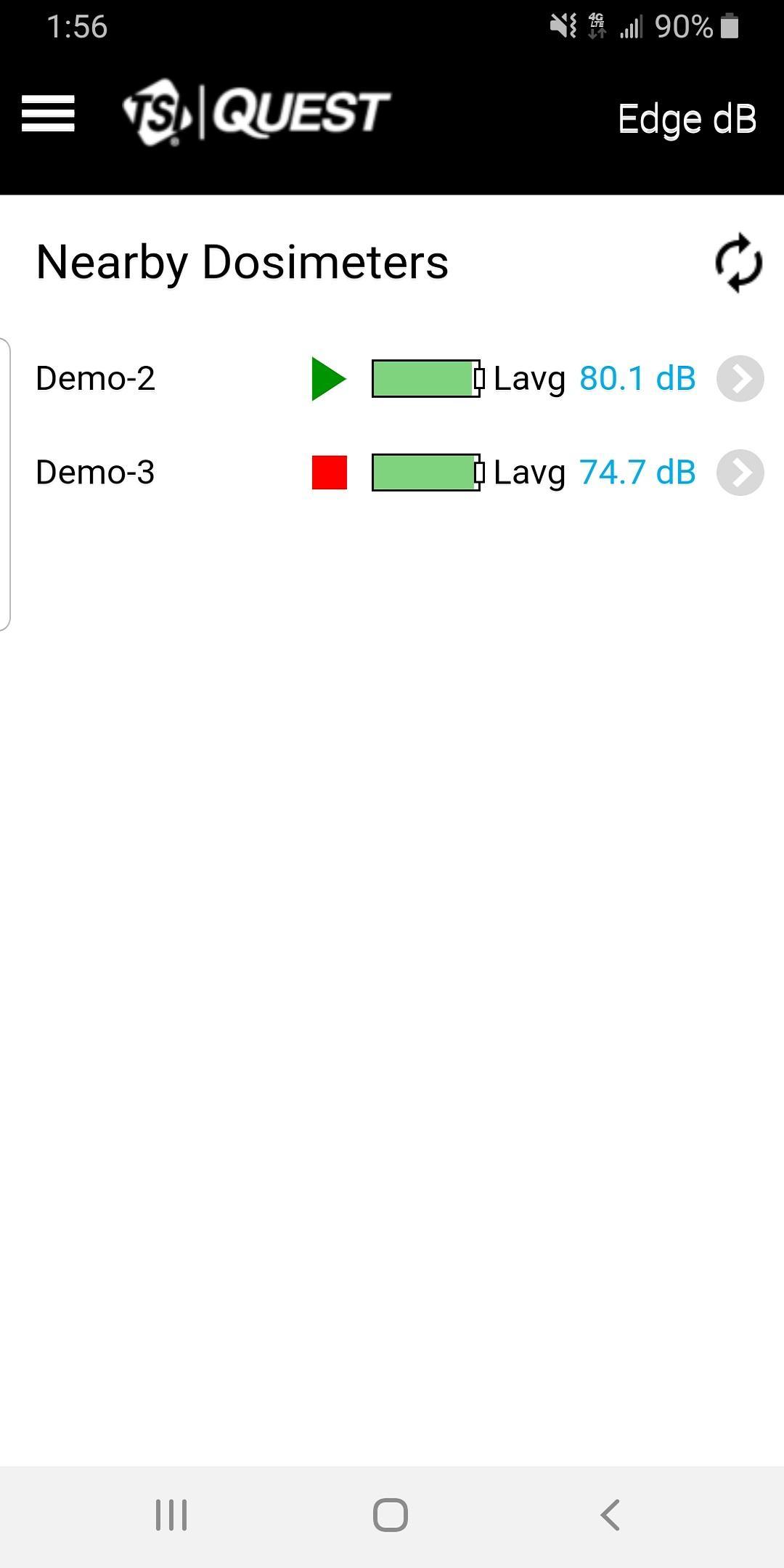Open the Demo-2 dosimeter details
The image size is (784, 1568).
pyautogui.click(x=392, y=378)
